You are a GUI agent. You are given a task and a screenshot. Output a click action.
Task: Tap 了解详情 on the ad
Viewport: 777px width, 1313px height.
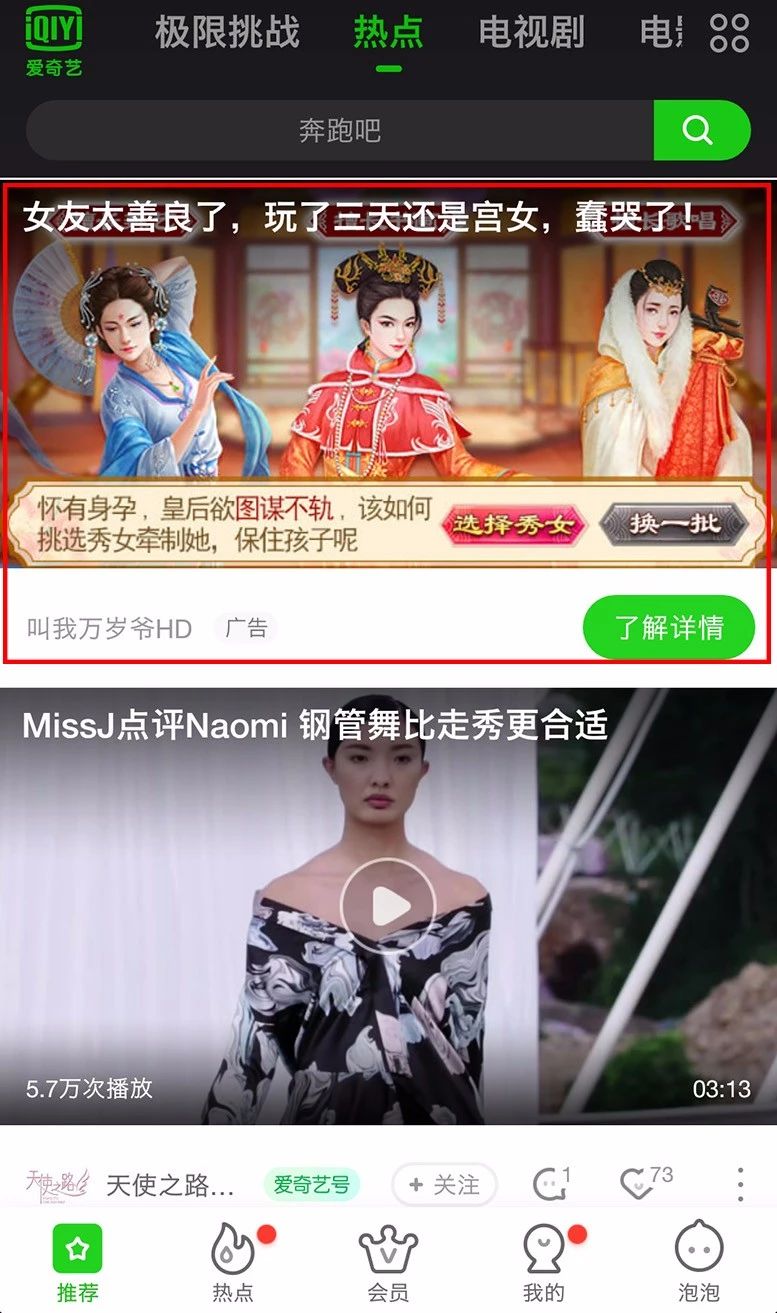pos(669,627)
